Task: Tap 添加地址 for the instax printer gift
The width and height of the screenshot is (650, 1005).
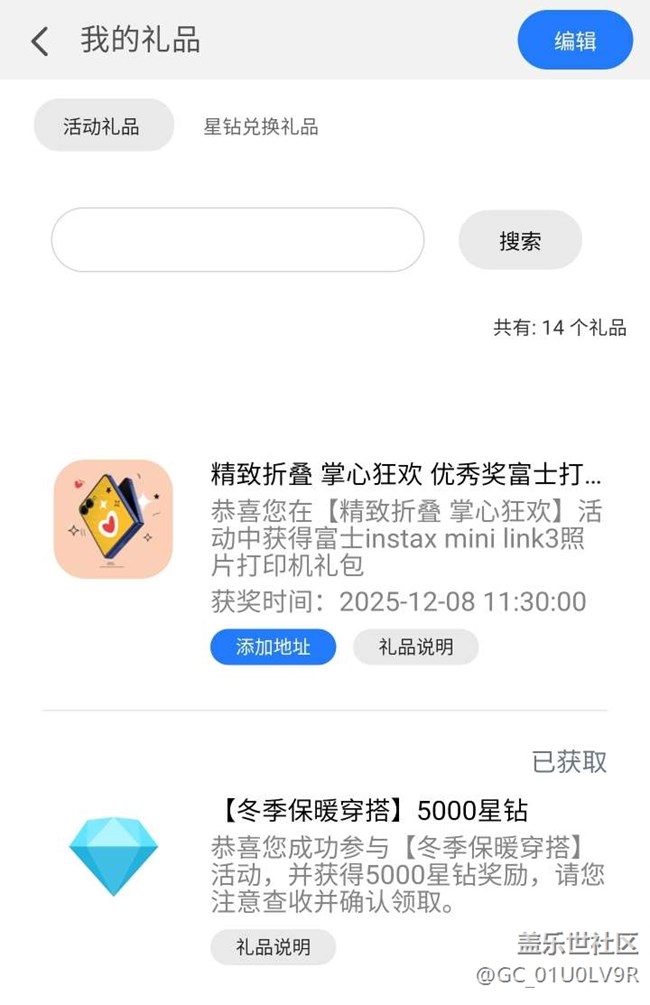Action: (x=273, y=647)
